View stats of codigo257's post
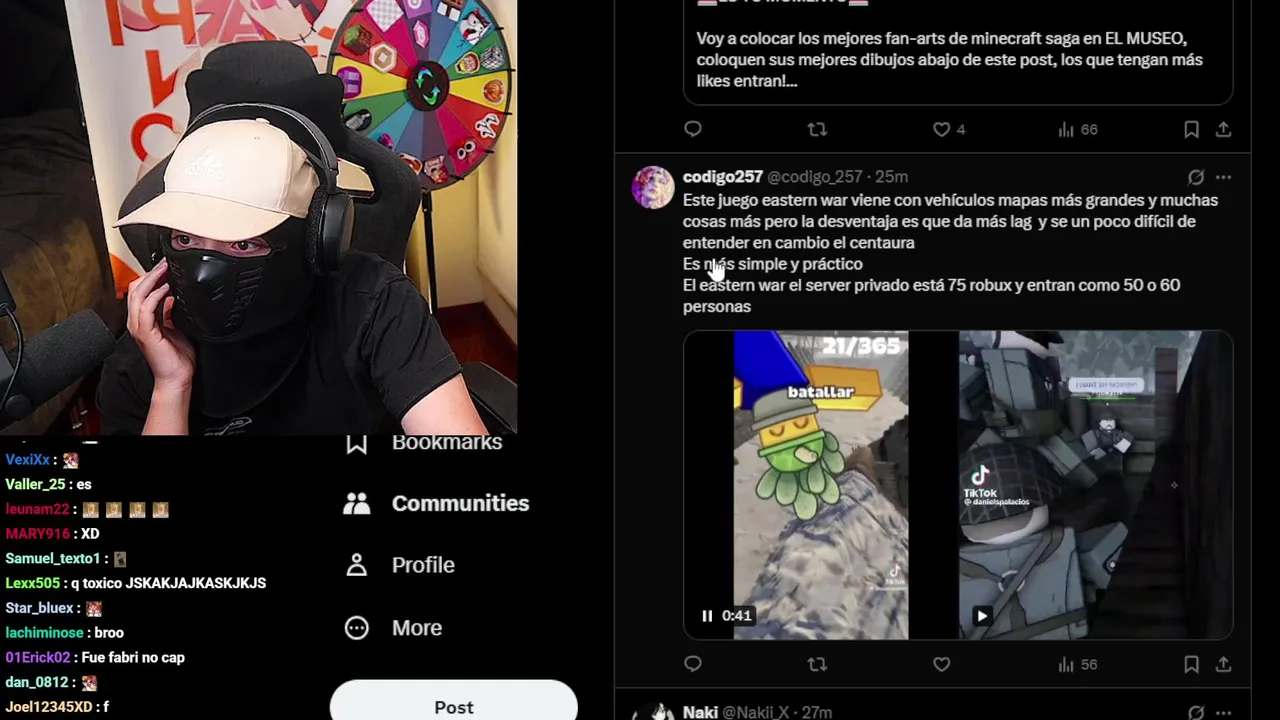This screenshot has width=1280, height=720. click(1076, 664)
